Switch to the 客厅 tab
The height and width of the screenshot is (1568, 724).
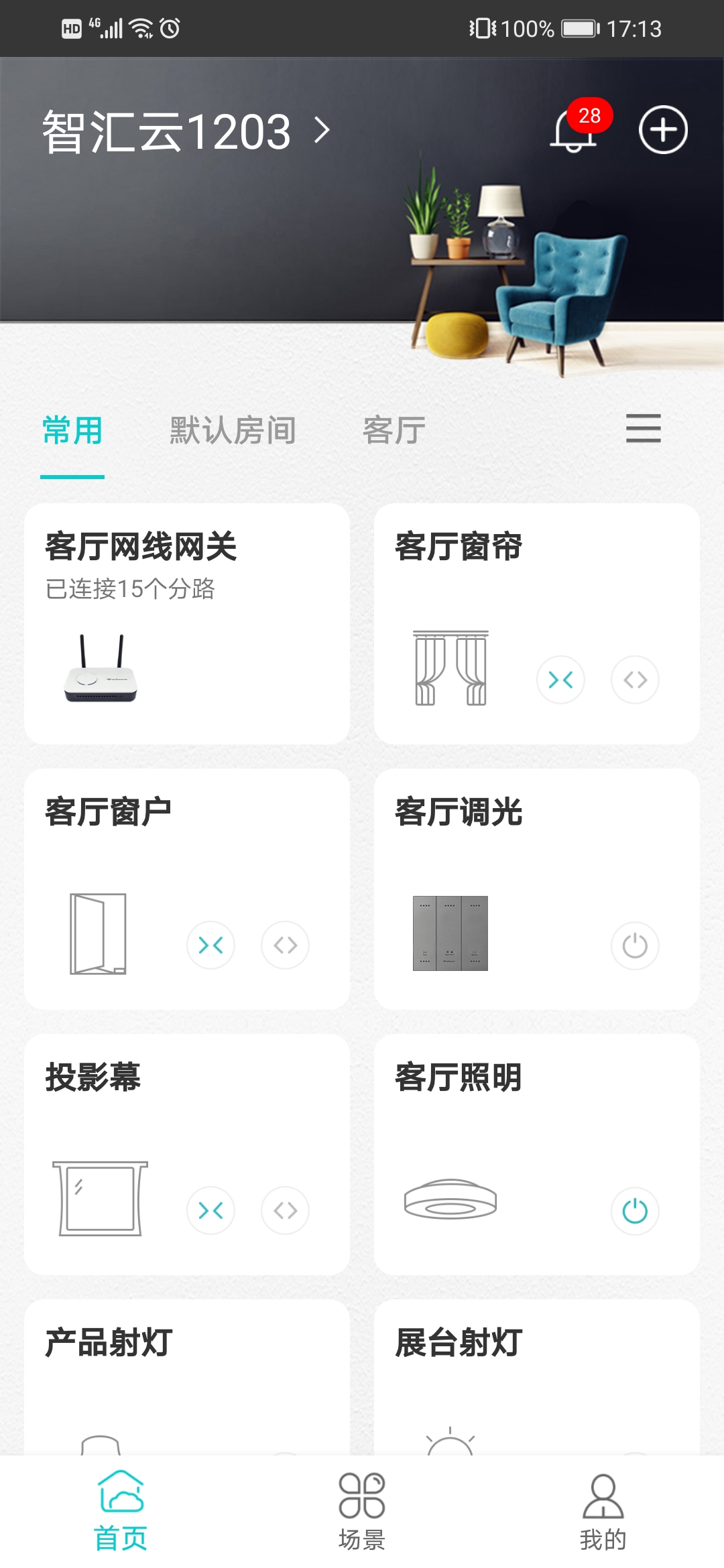pos(394,430)
